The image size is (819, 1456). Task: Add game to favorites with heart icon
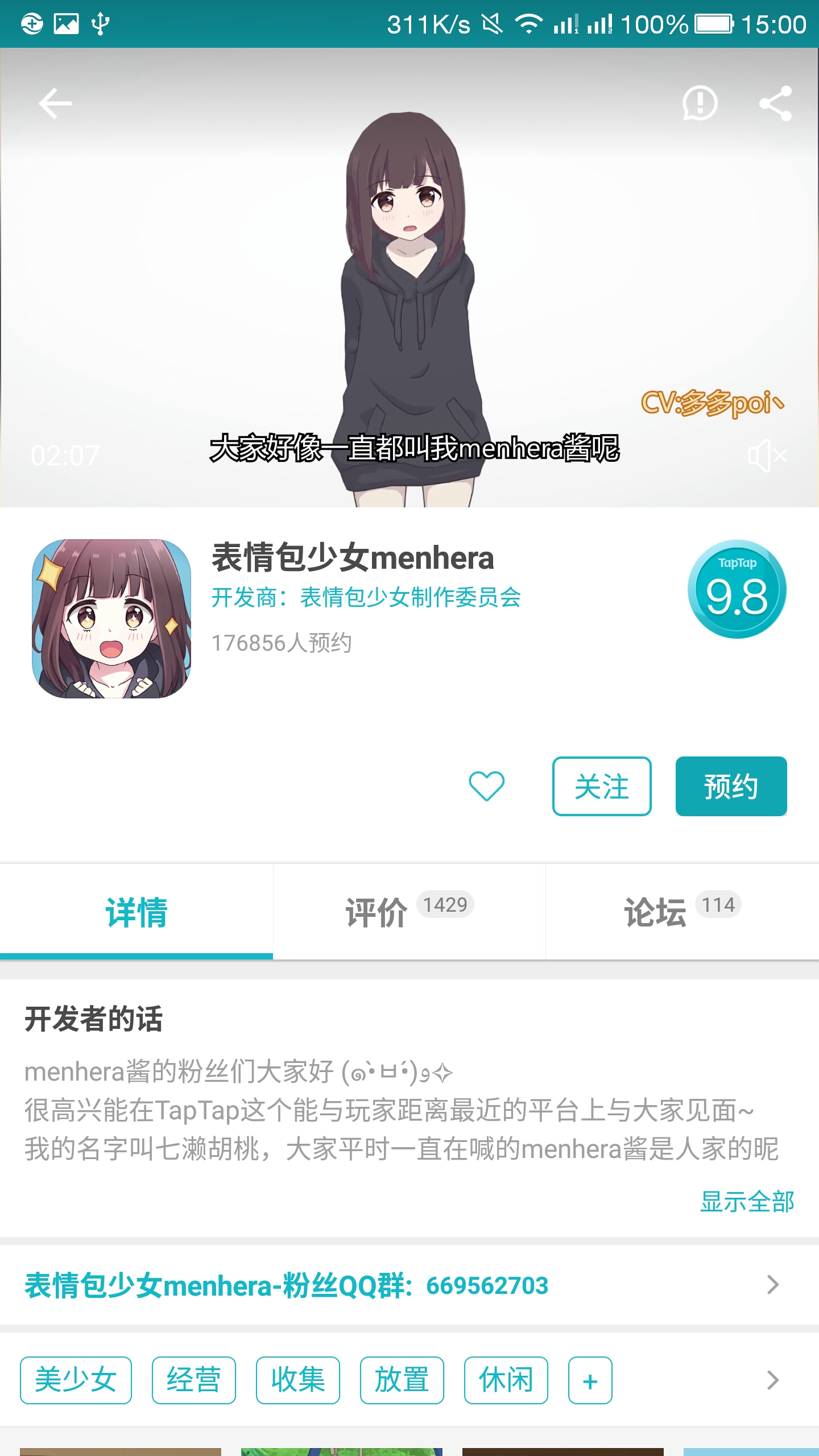click(x=486, y=786)
